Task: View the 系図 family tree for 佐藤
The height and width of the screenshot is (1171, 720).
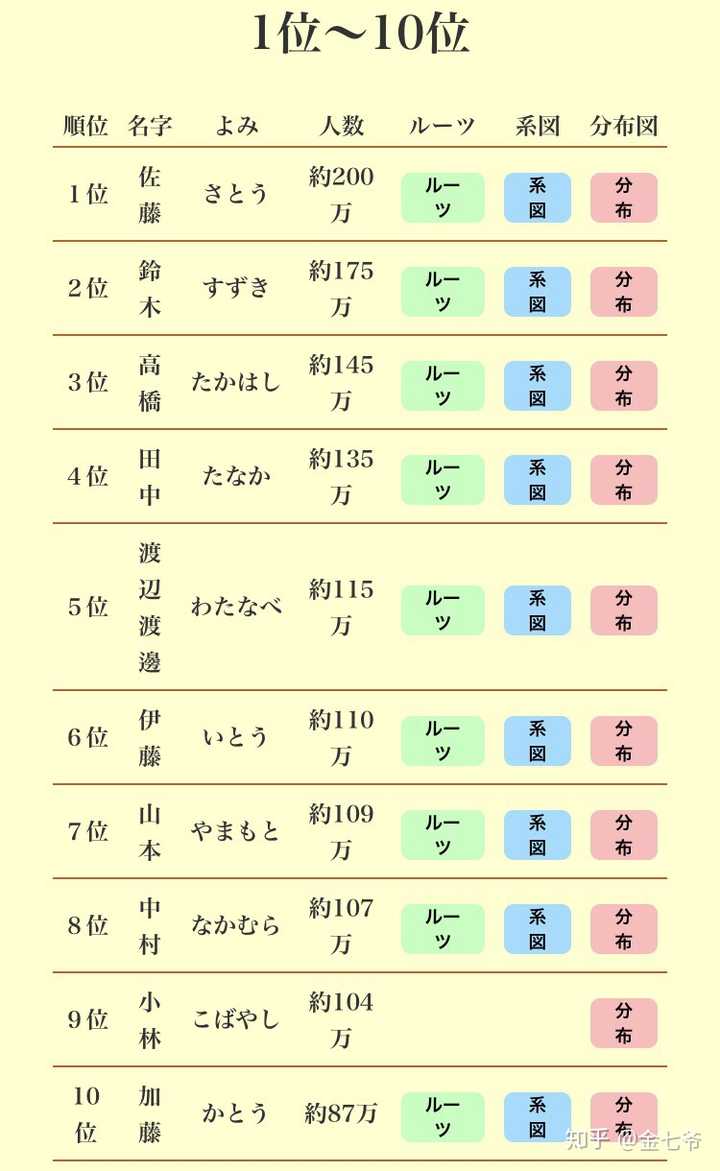Action: (x=537, y=197)
